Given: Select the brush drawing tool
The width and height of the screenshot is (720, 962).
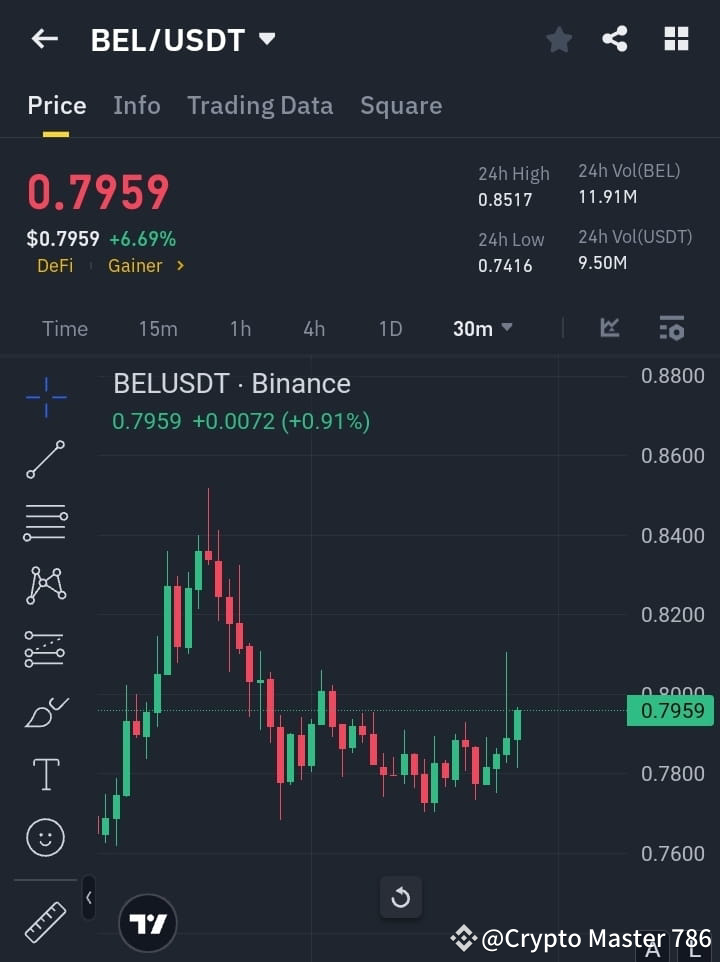Looking at the screenshot, I should click(x=45, y=711).
